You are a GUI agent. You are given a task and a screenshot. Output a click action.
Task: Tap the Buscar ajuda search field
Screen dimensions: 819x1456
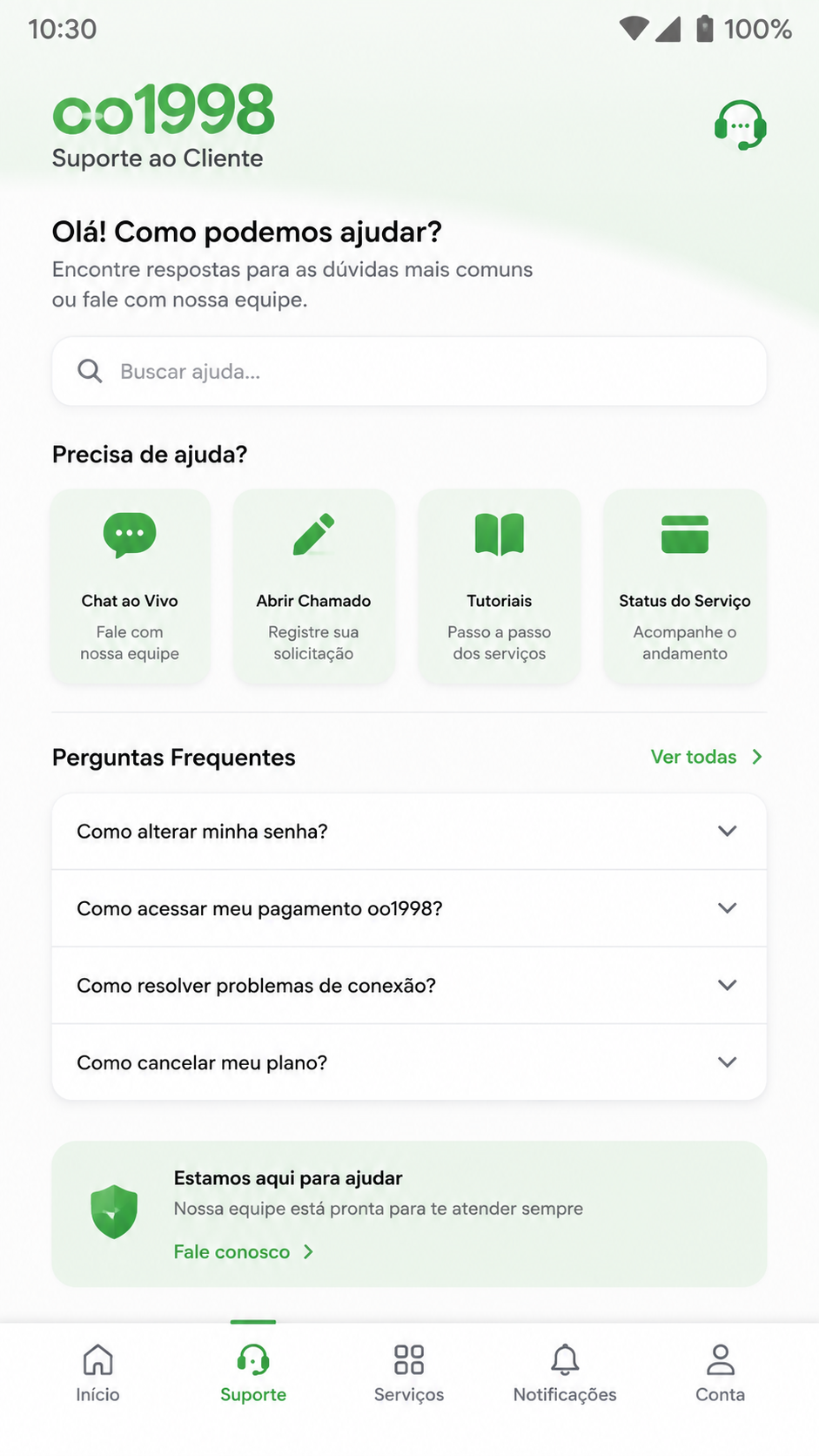coord(409,371)
